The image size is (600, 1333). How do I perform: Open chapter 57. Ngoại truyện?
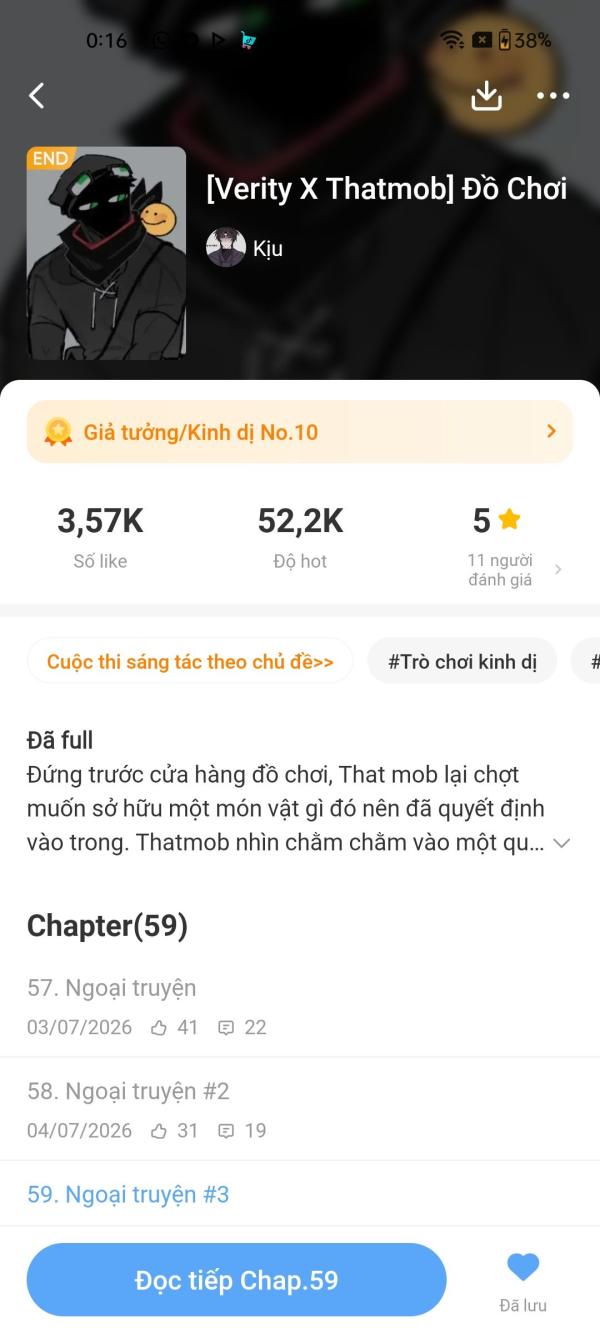300,1006
